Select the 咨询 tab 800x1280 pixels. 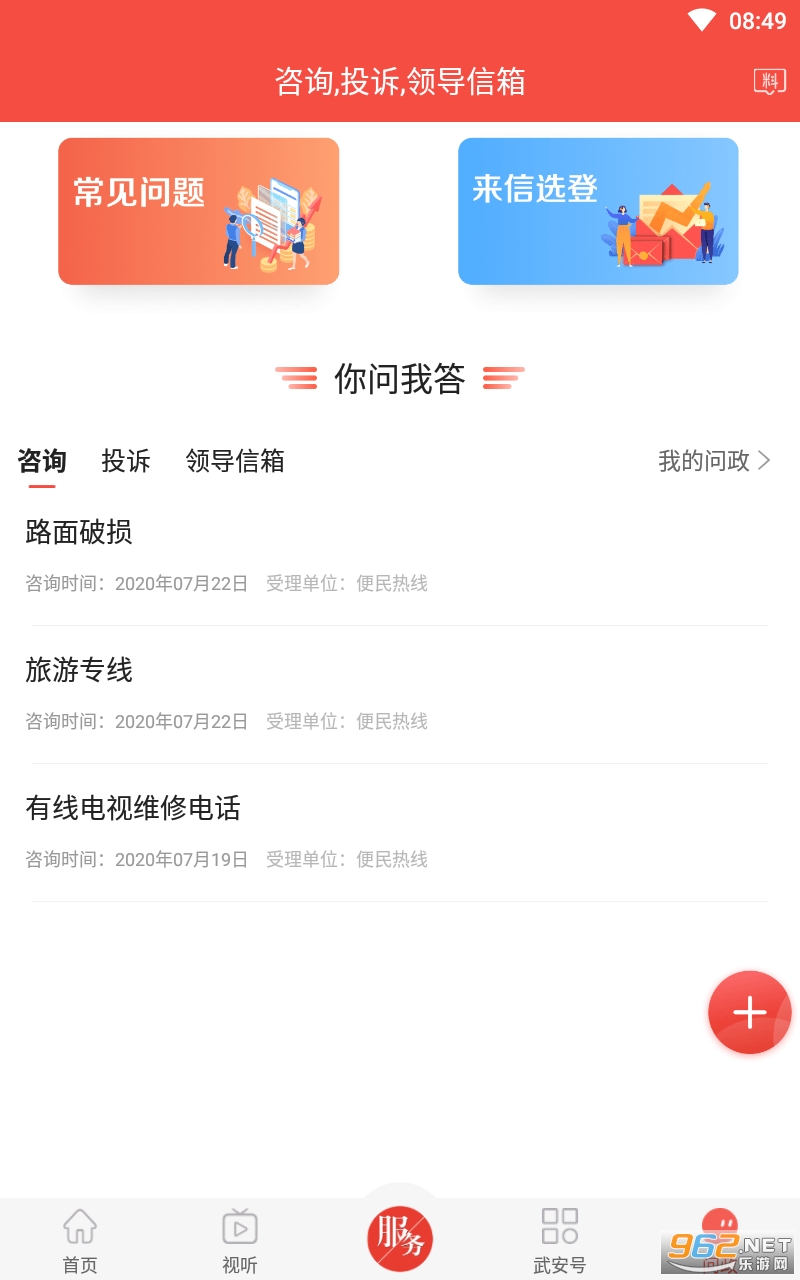42,461
